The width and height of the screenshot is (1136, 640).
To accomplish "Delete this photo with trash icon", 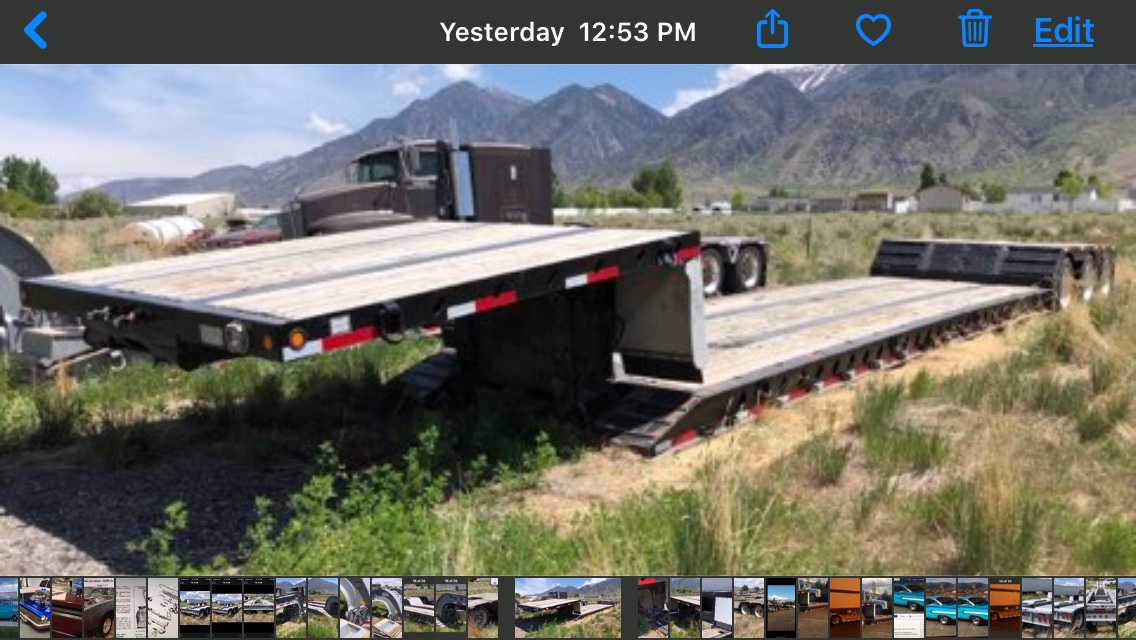I will point(974,31).
